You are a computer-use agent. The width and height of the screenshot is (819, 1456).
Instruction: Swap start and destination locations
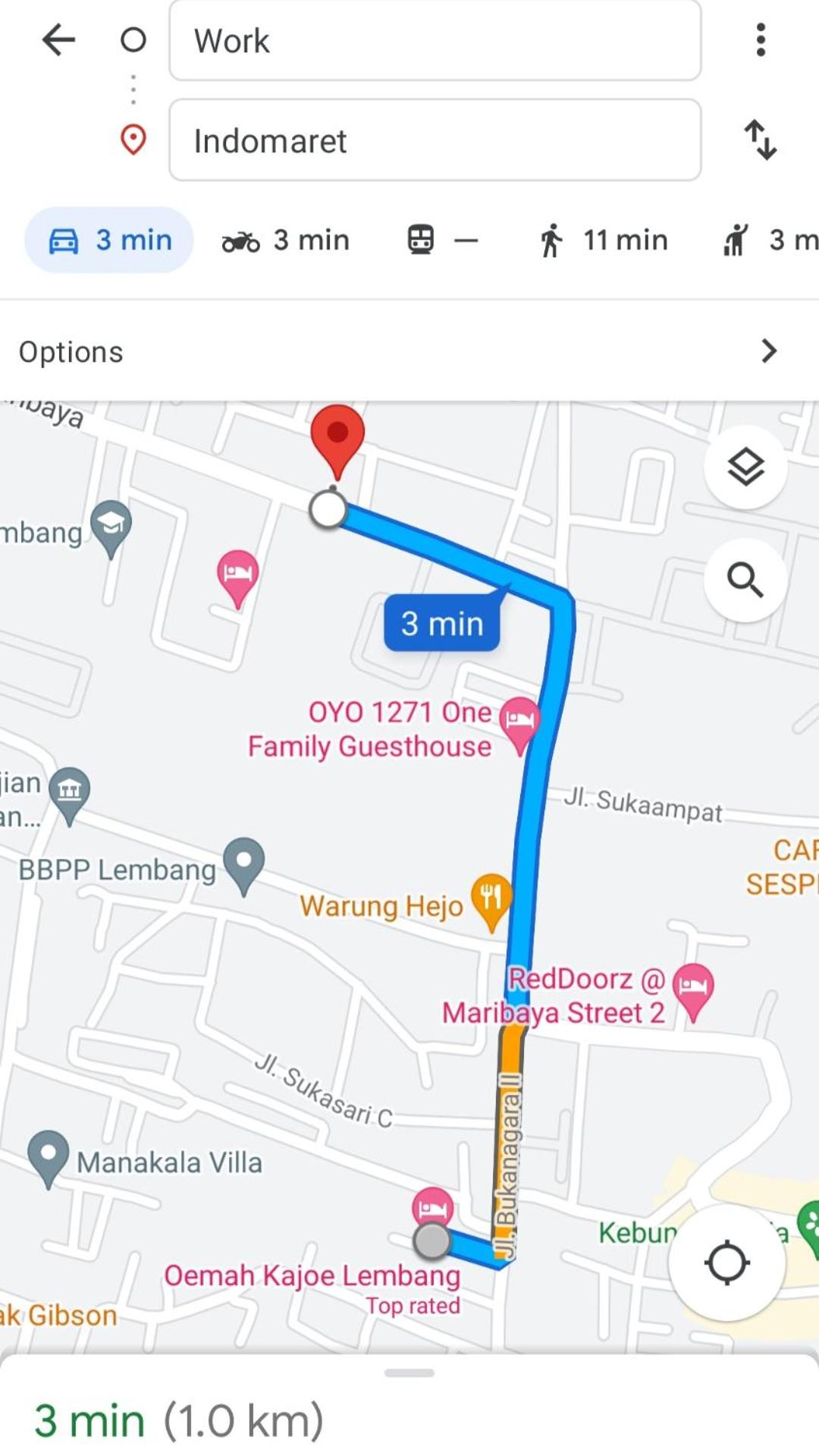[760, 140]
